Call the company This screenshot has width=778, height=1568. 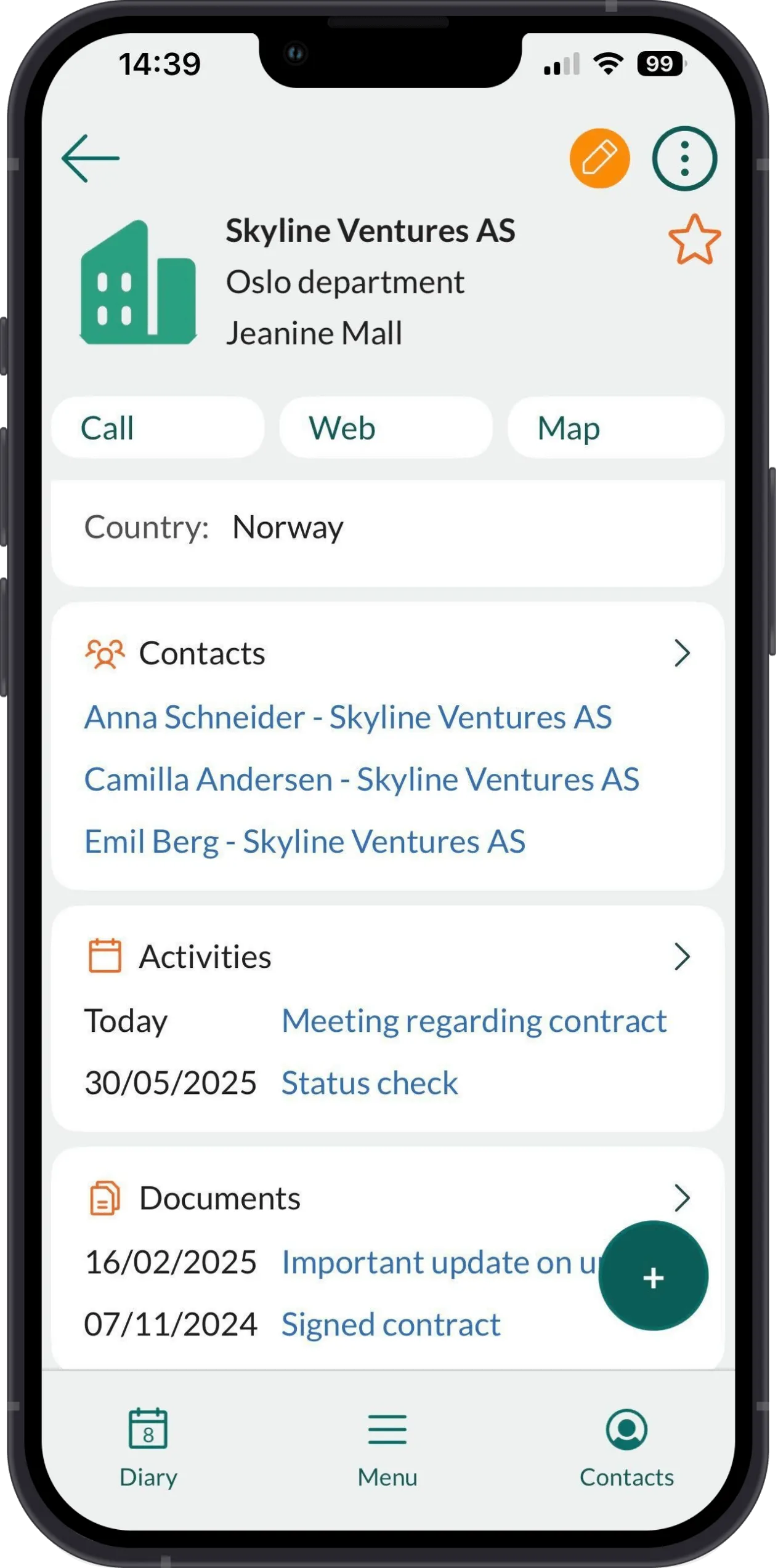158,428
